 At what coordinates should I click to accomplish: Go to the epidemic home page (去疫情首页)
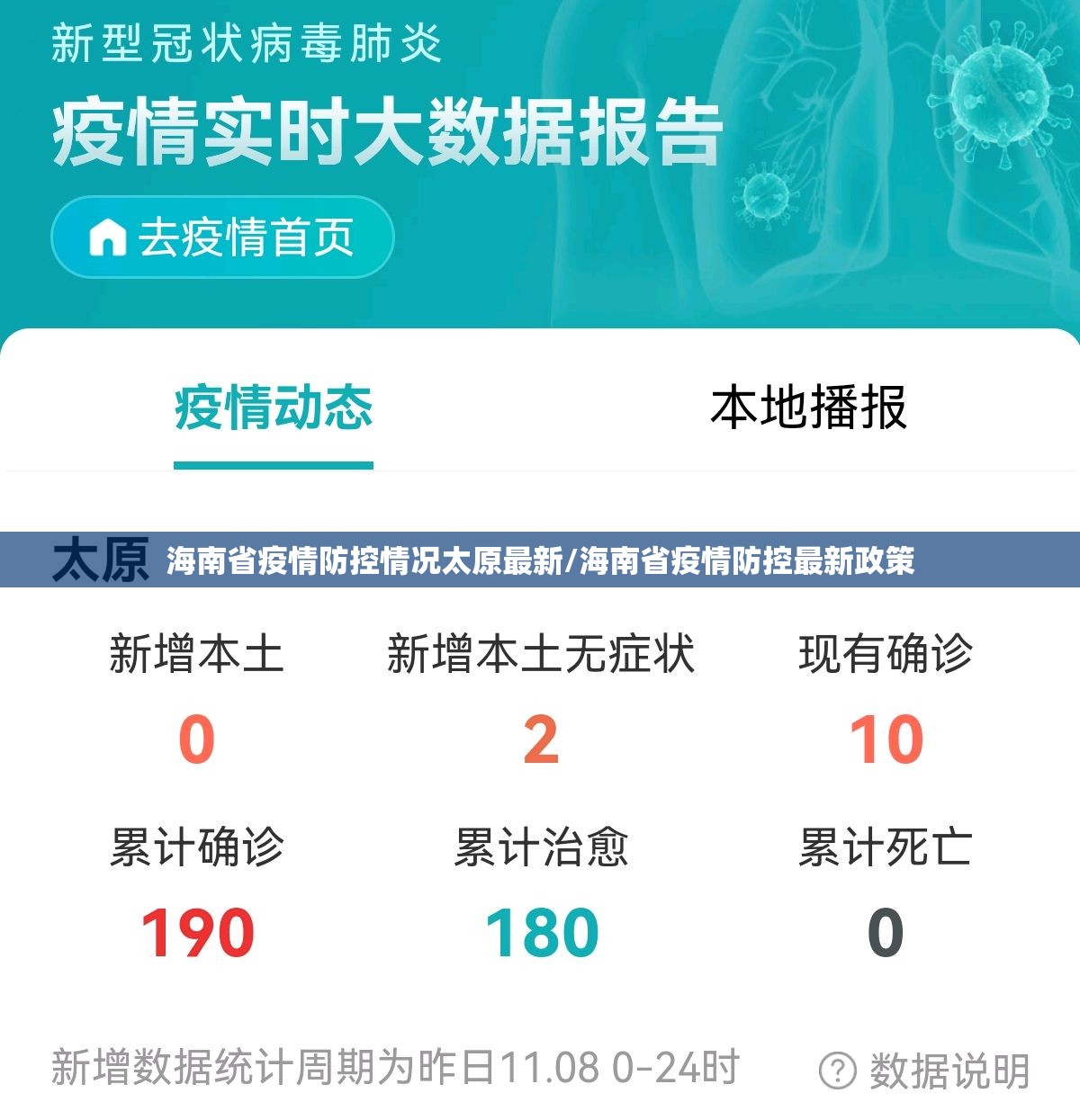pos(222,237)
